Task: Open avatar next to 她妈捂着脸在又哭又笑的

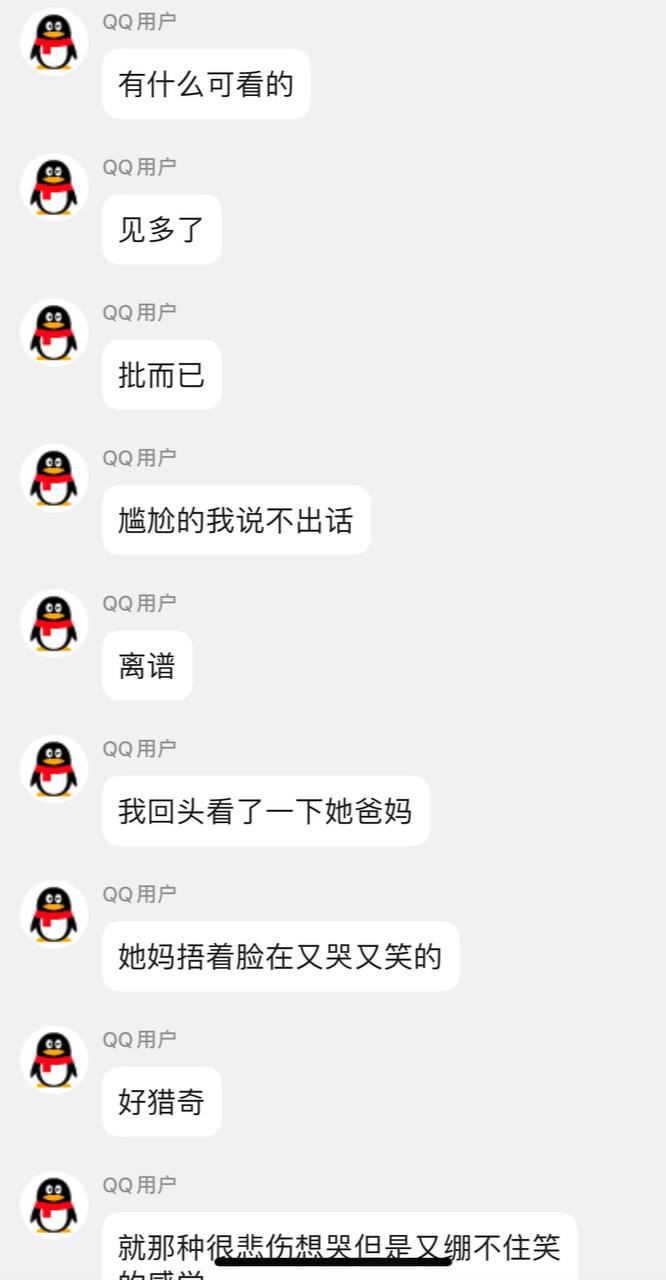Action: [54, 915]
